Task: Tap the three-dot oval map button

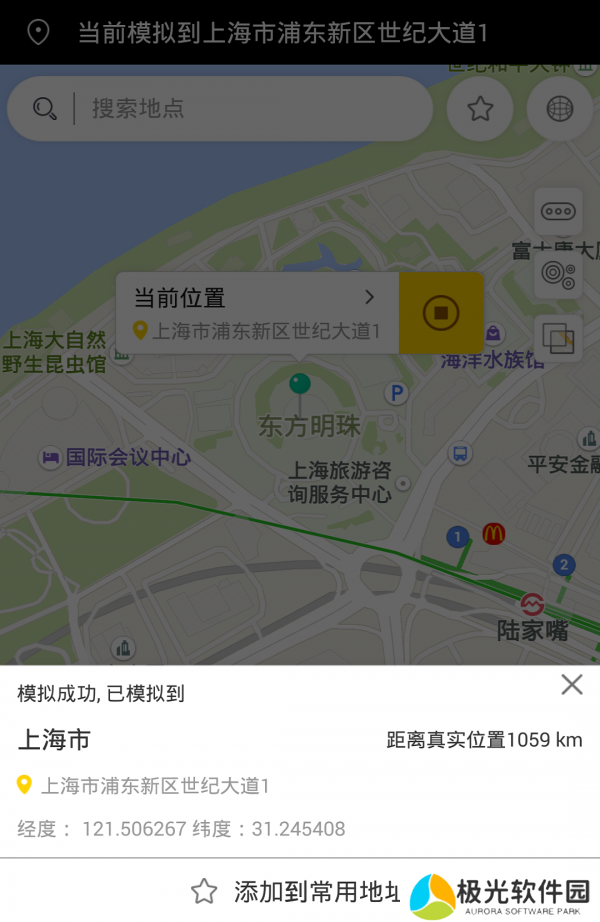Action: pyautogui.click(x=558, y=211)
